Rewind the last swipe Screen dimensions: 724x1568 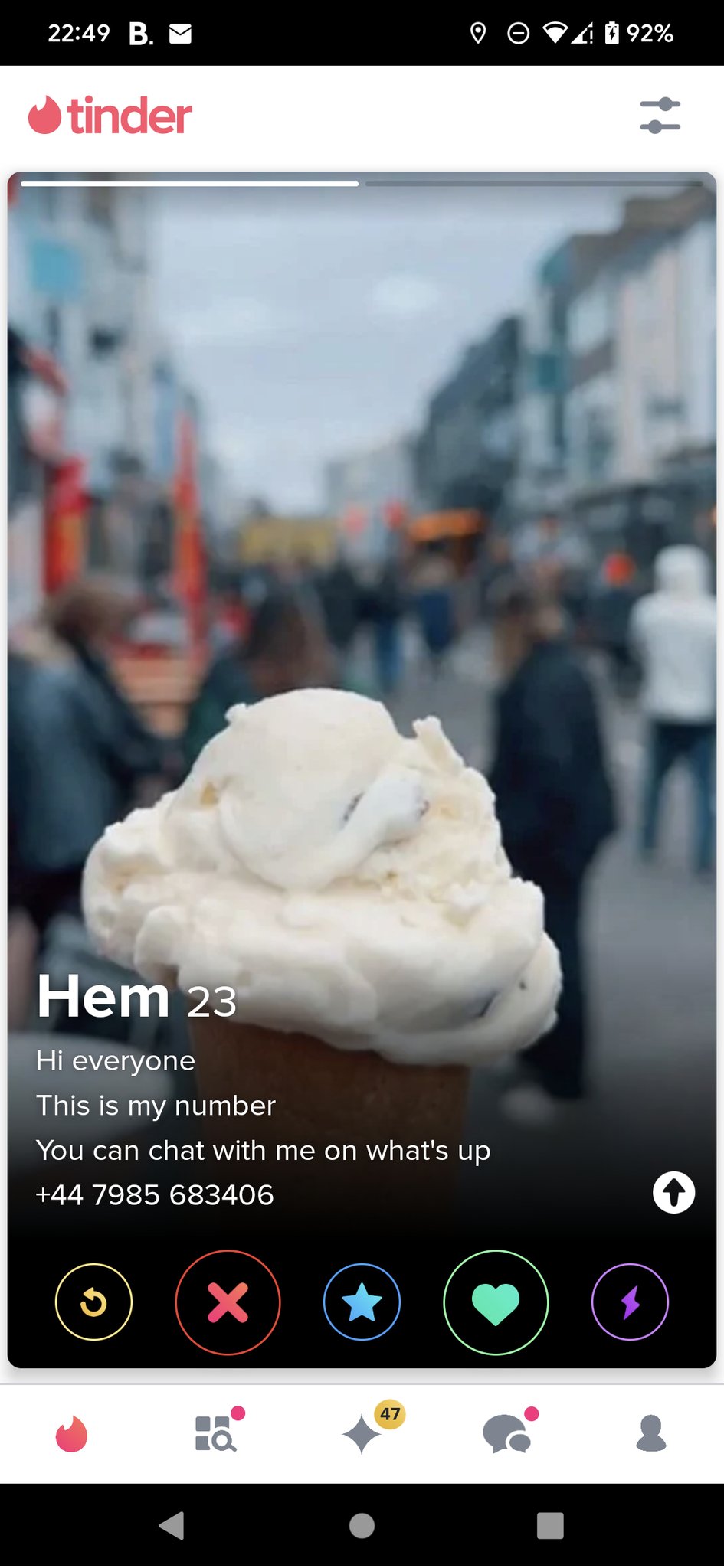click(x=93, y=1302)
